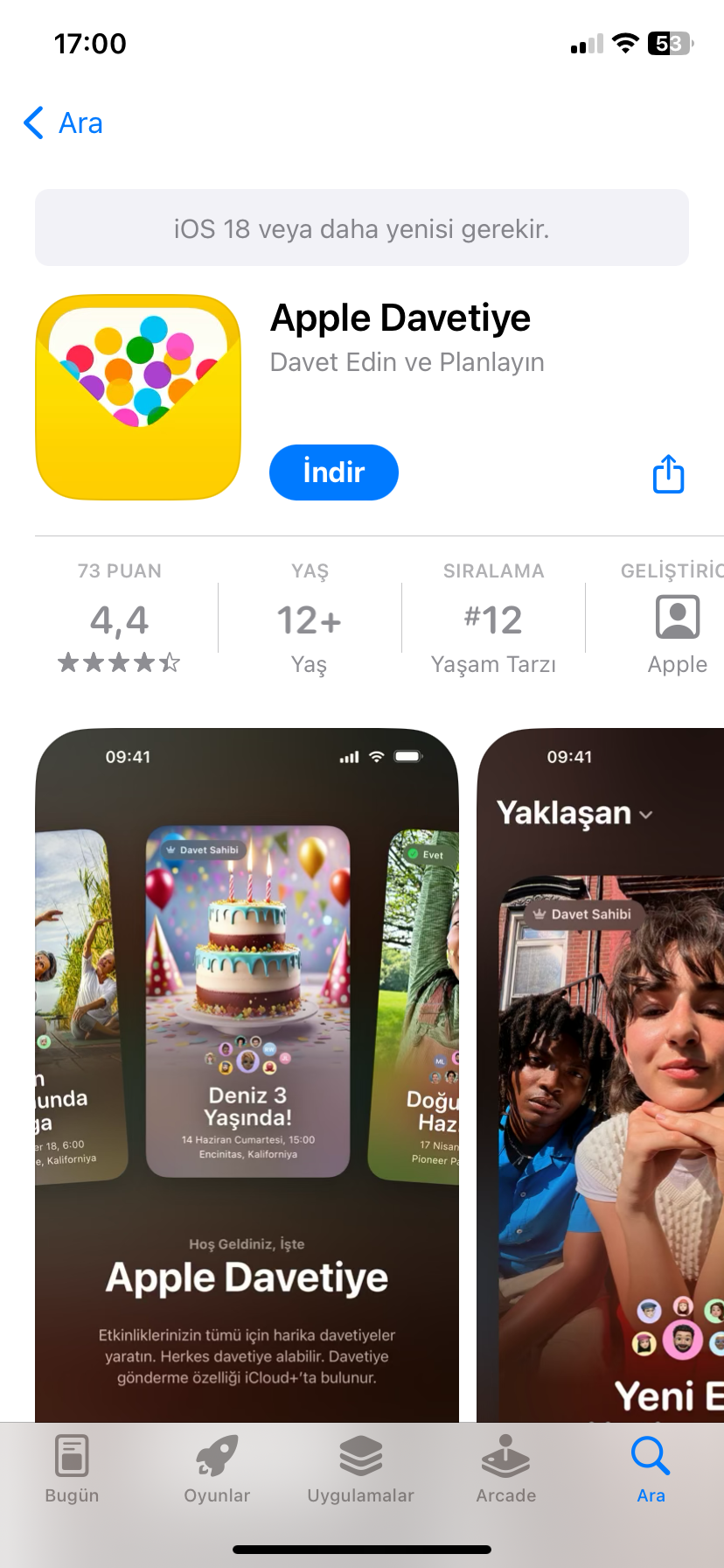Switch to the Bugün tab
724x1568 pixels.
tap(72, 1470)
